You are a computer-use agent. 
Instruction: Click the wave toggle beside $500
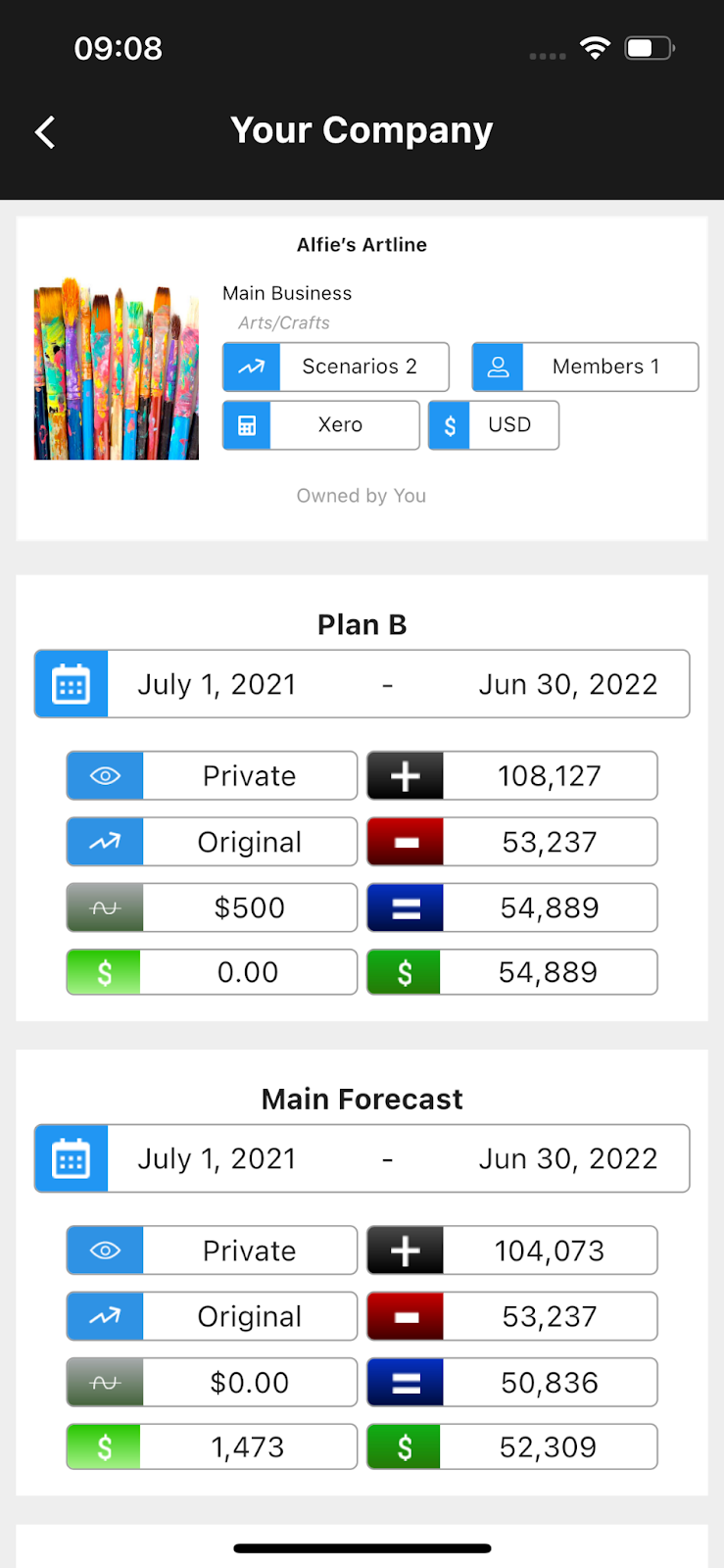pyautogui.click(x=104, y=906)
